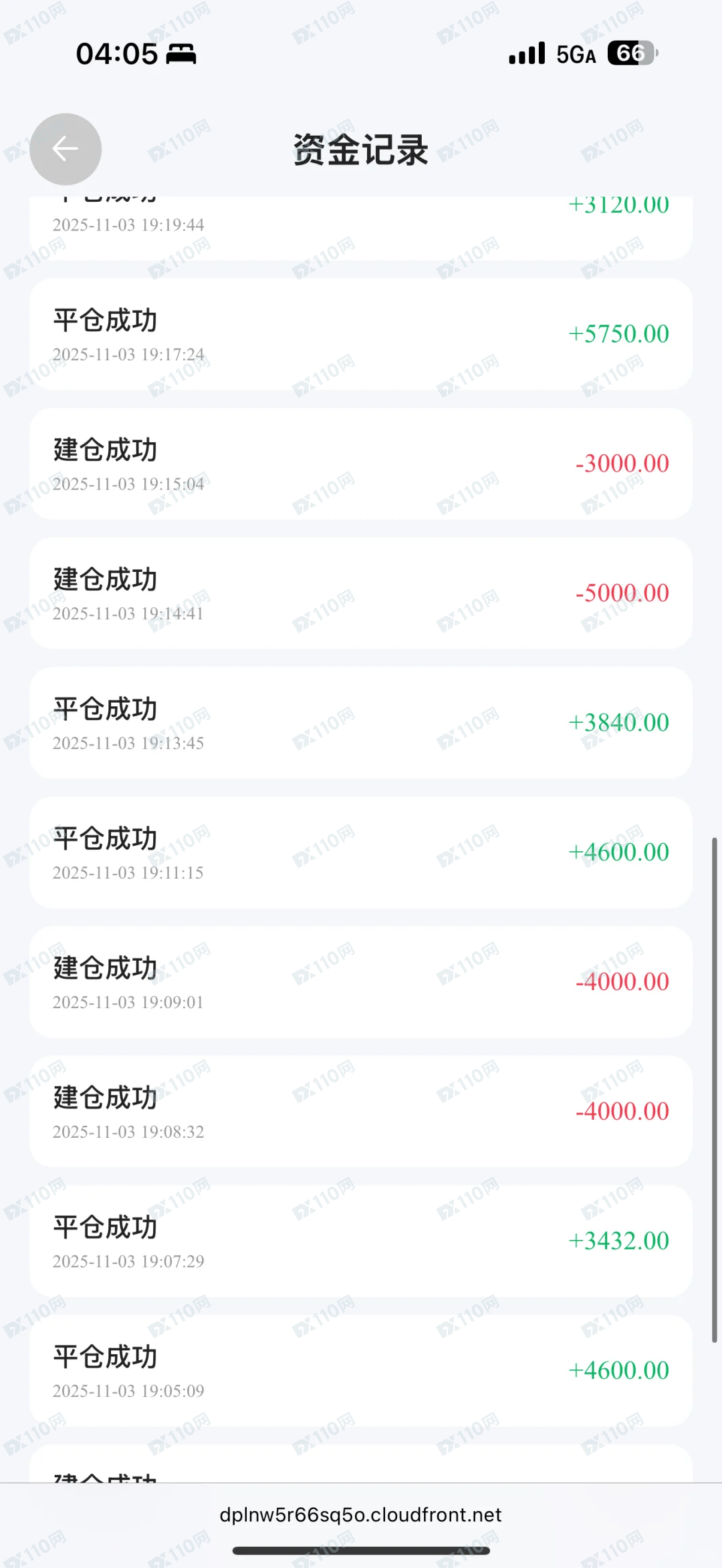Go back using the arrow button
The image size is (722, 1568).
[x=66, y=149]
